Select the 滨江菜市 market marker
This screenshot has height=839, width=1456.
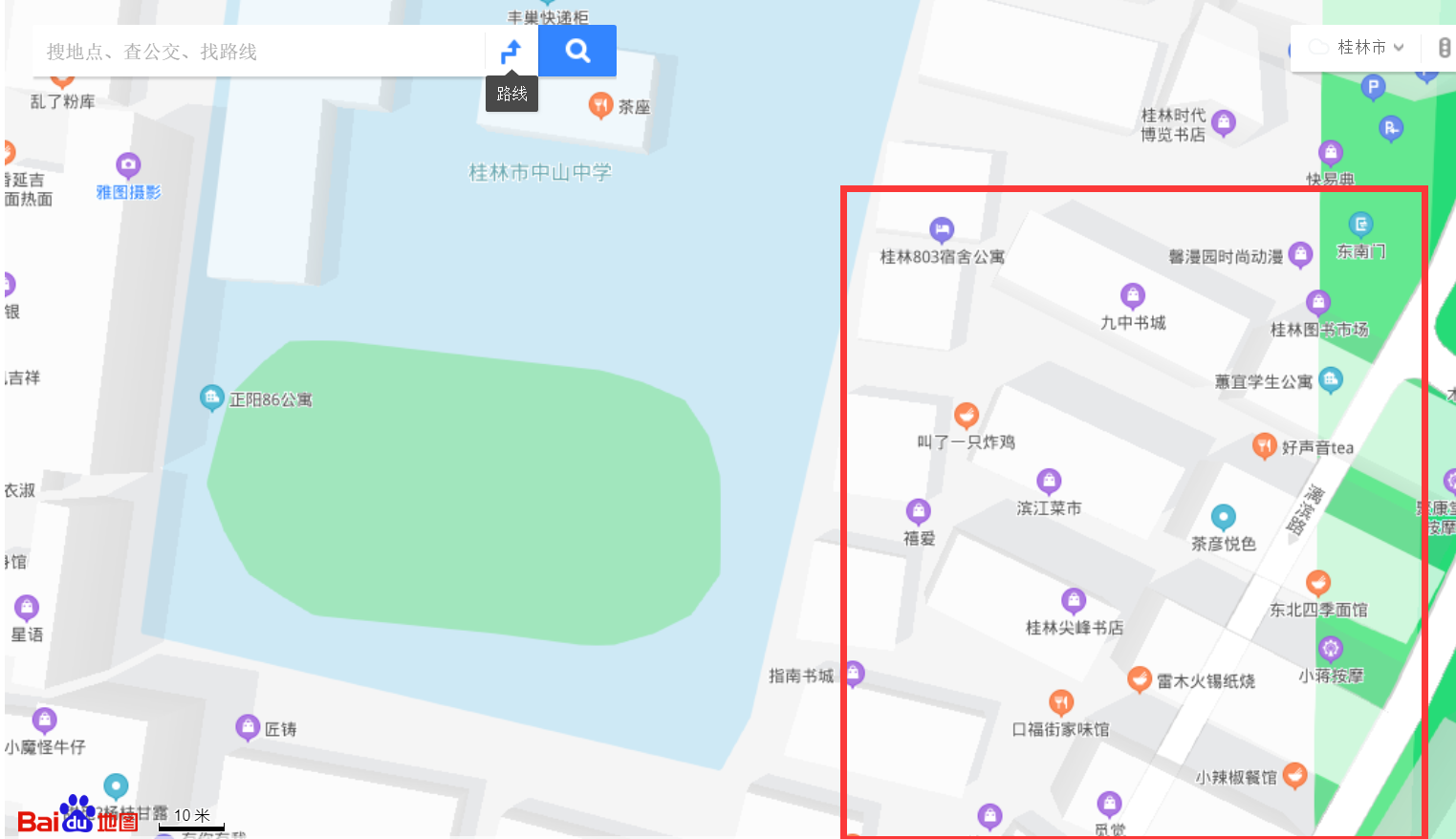[1049, 481]
